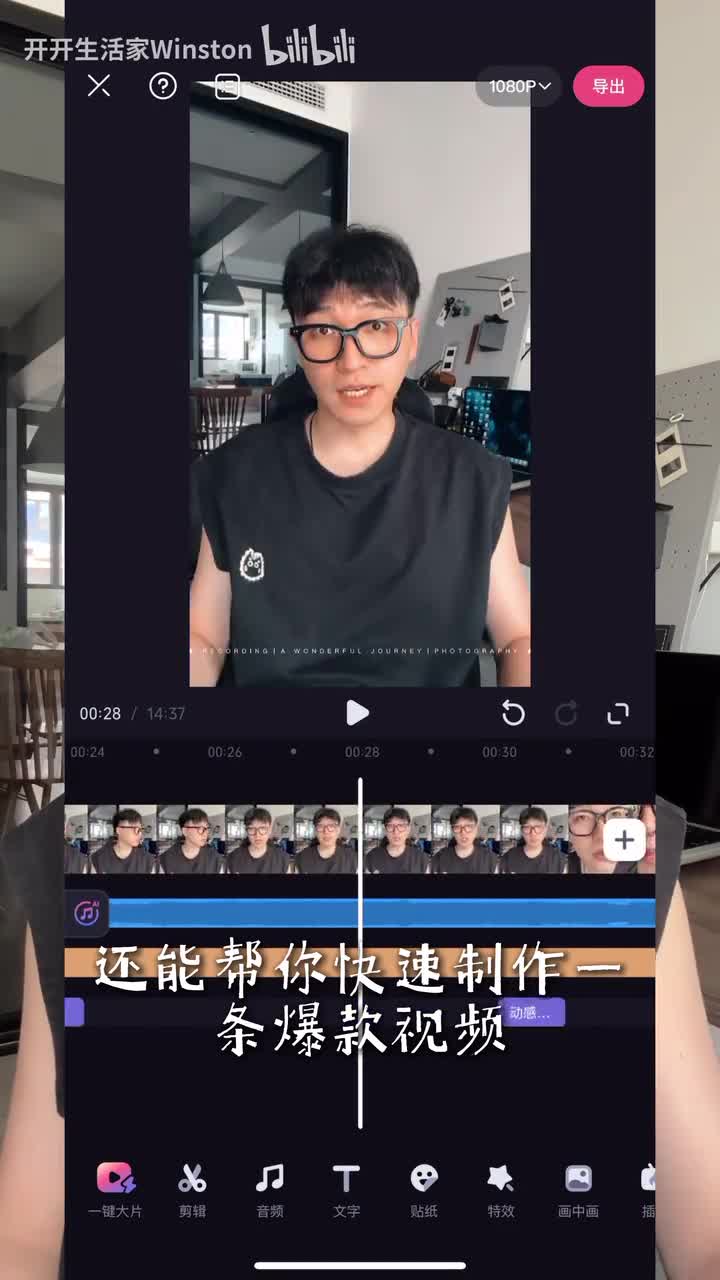Tap the 导出 export button
Screen dimensions: 720x1280
tap(608, 86)
